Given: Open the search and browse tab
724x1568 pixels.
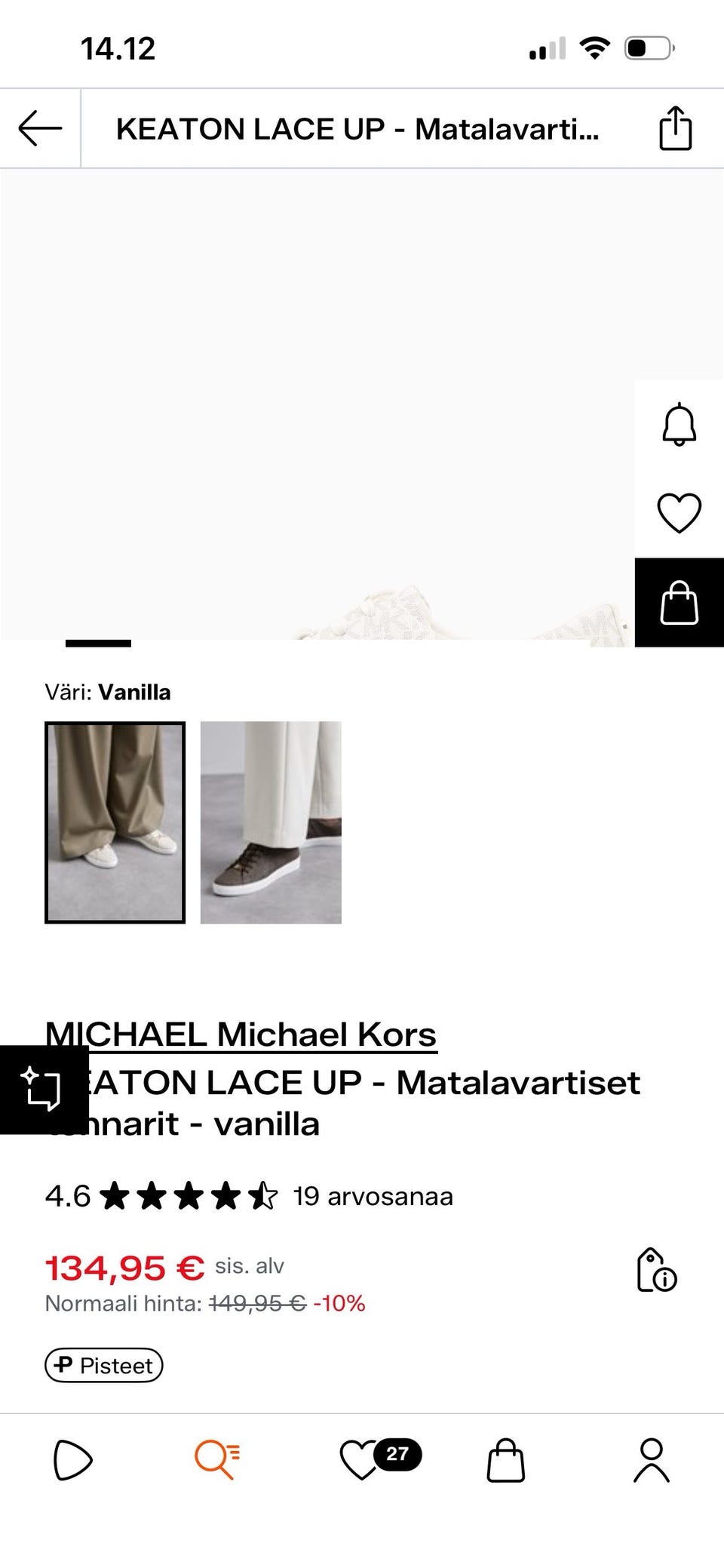Looking at the screenshot, I should (x=217, y=1460).
